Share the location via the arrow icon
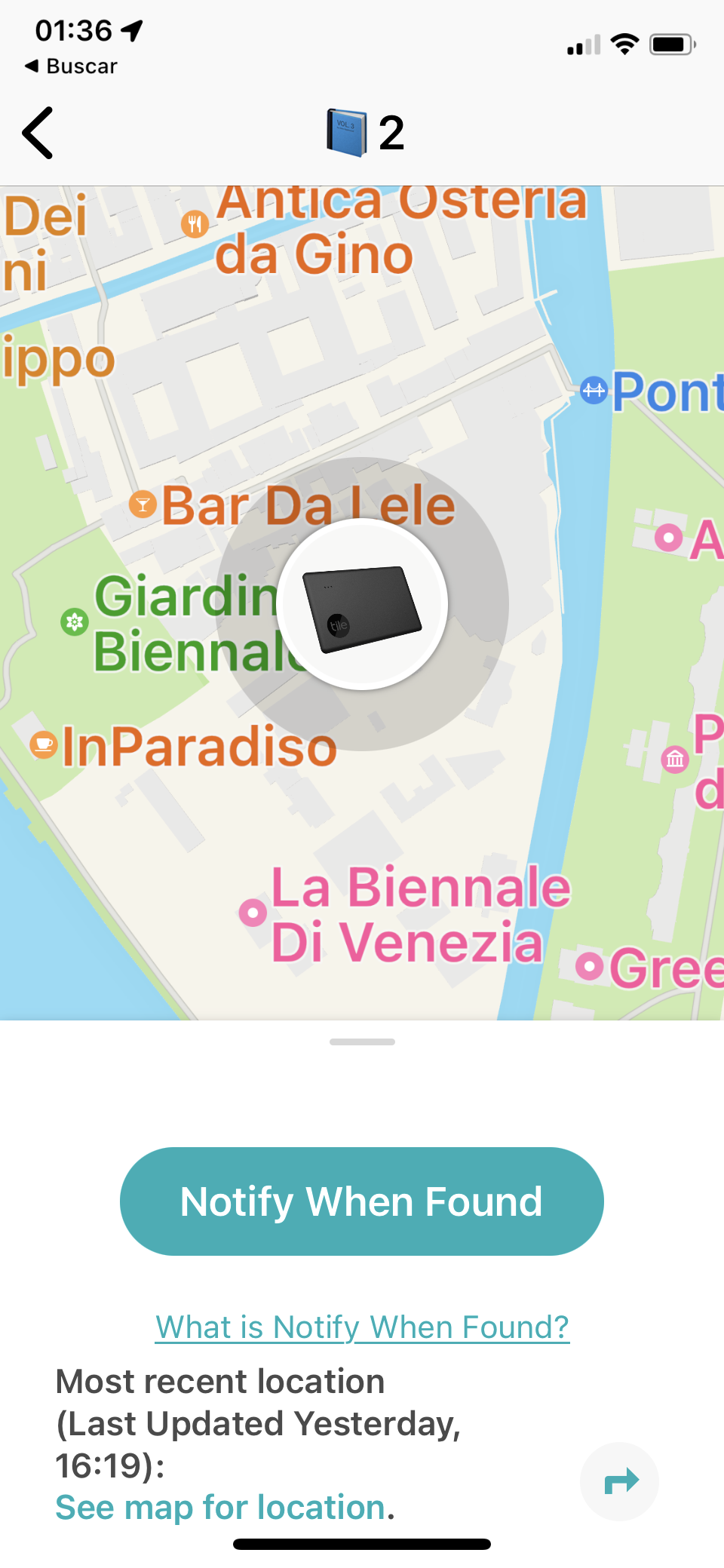The image size is (724, 1568). click(x=619, y=1481)
